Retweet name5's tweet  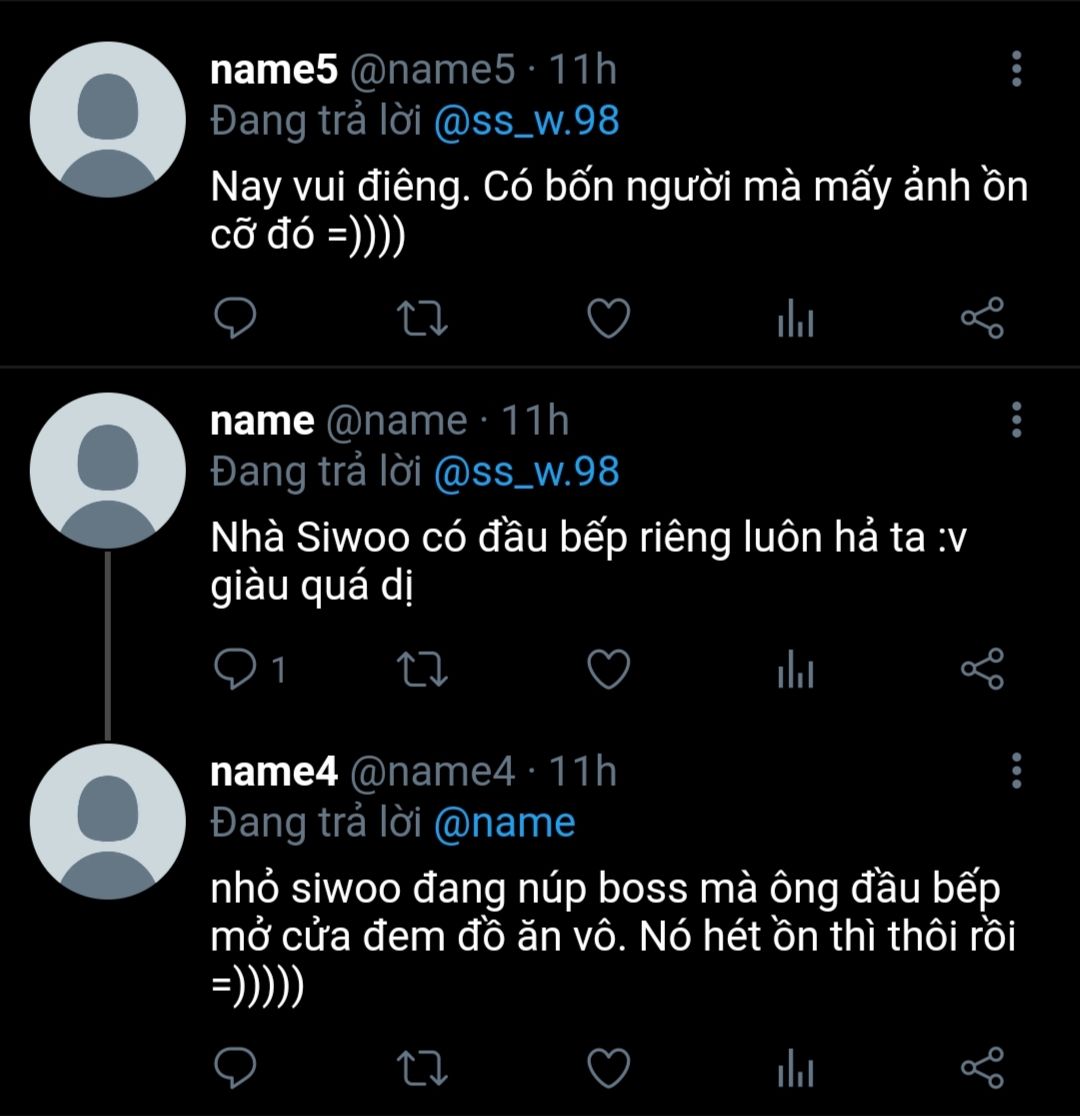pyautogui.click(x=422, y=319)
